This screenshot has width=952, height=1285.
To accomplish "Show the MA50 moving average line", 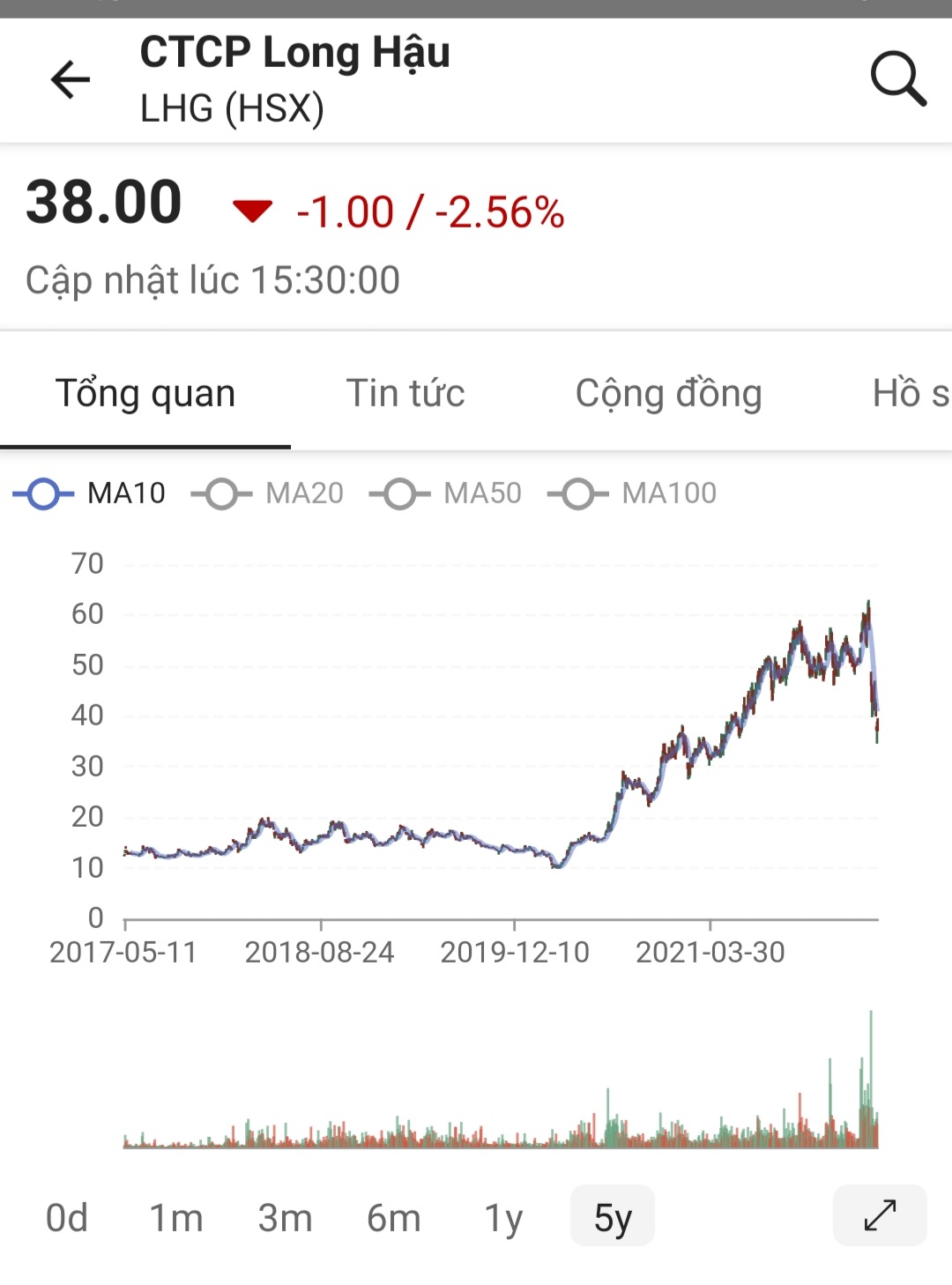I will coord(446,494).
